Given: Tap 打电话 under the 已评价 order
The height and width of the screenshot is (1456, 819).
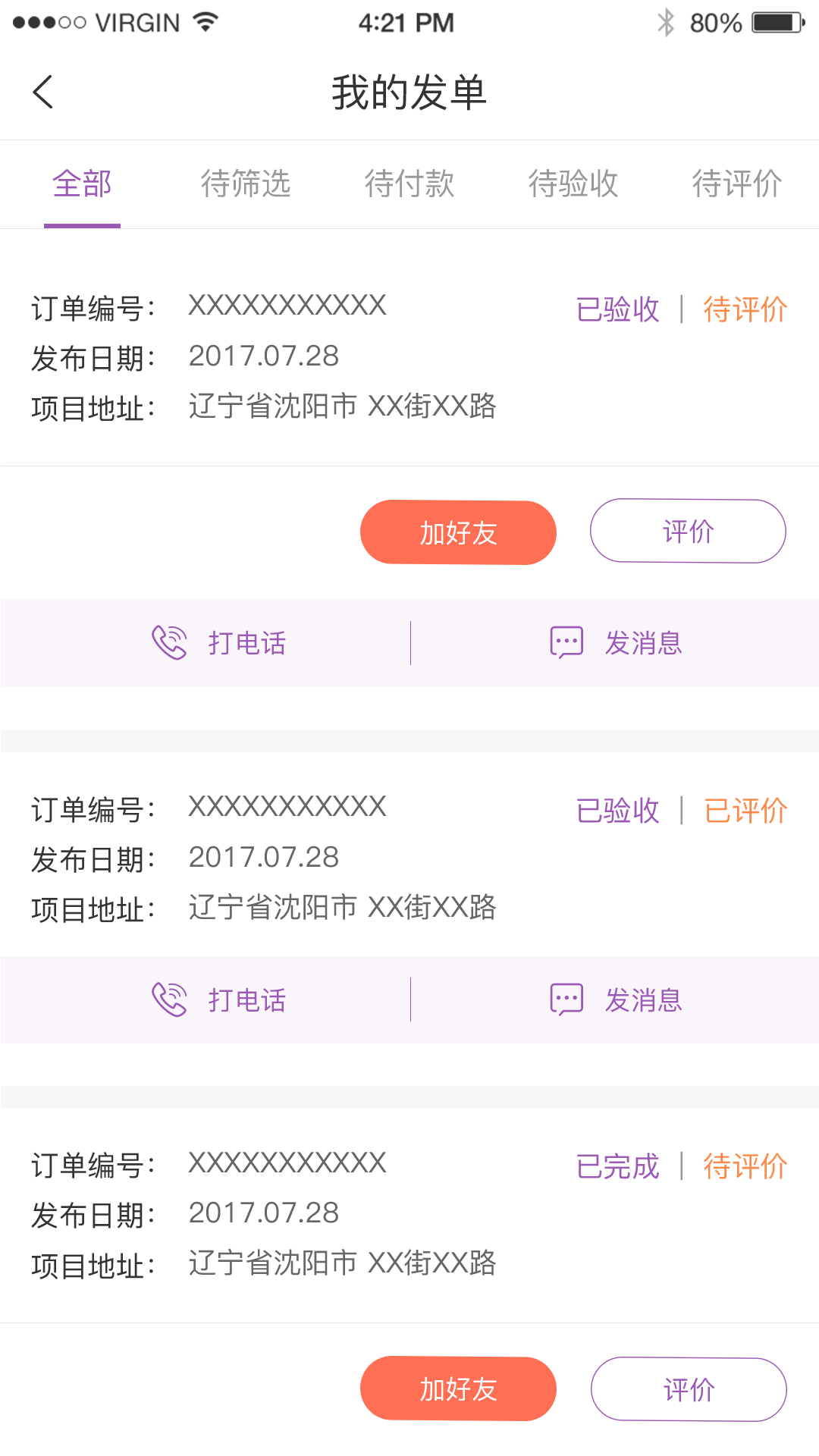Looking at the screenshot, I should click(218, 999).
